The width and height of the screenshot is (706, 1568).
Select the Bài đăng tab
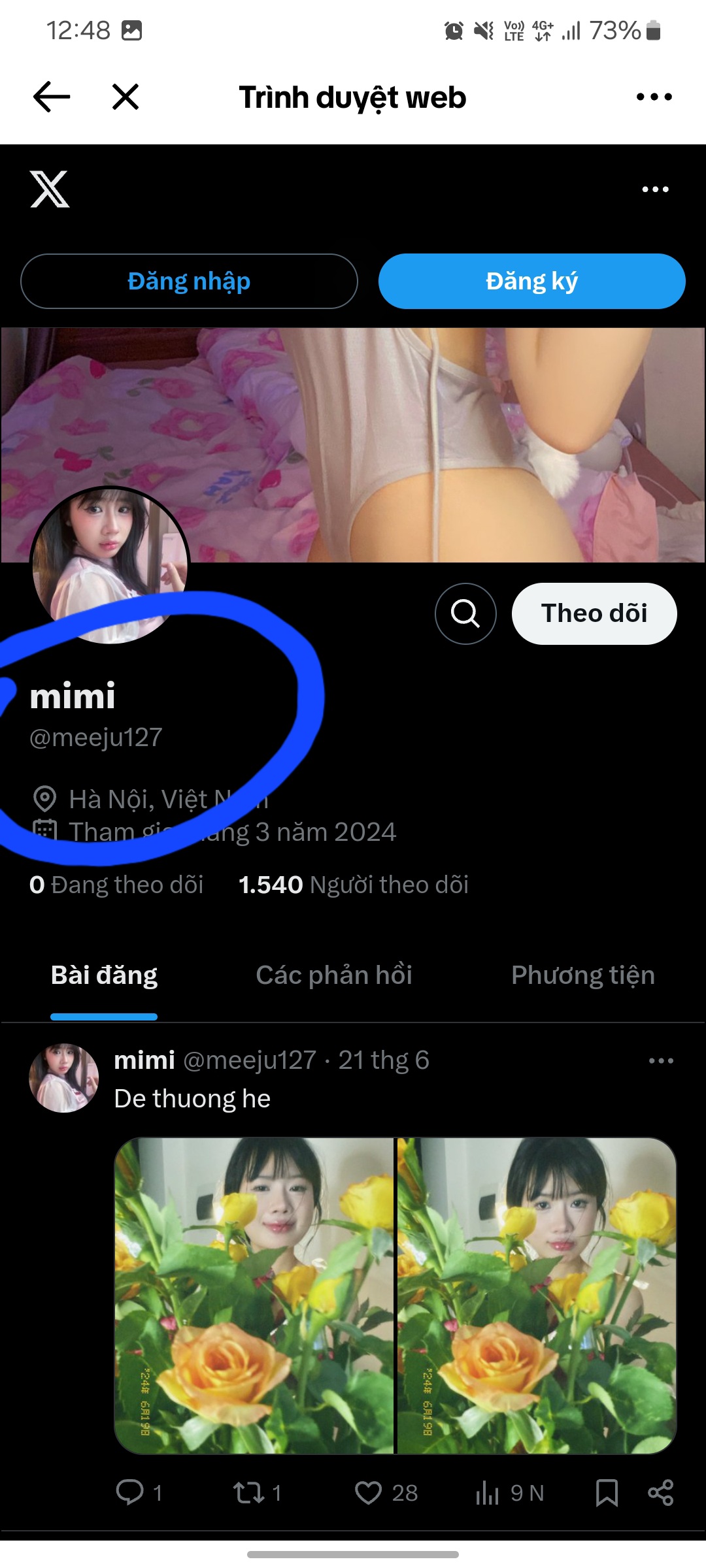pyautogui.click(x=105, y=975)
